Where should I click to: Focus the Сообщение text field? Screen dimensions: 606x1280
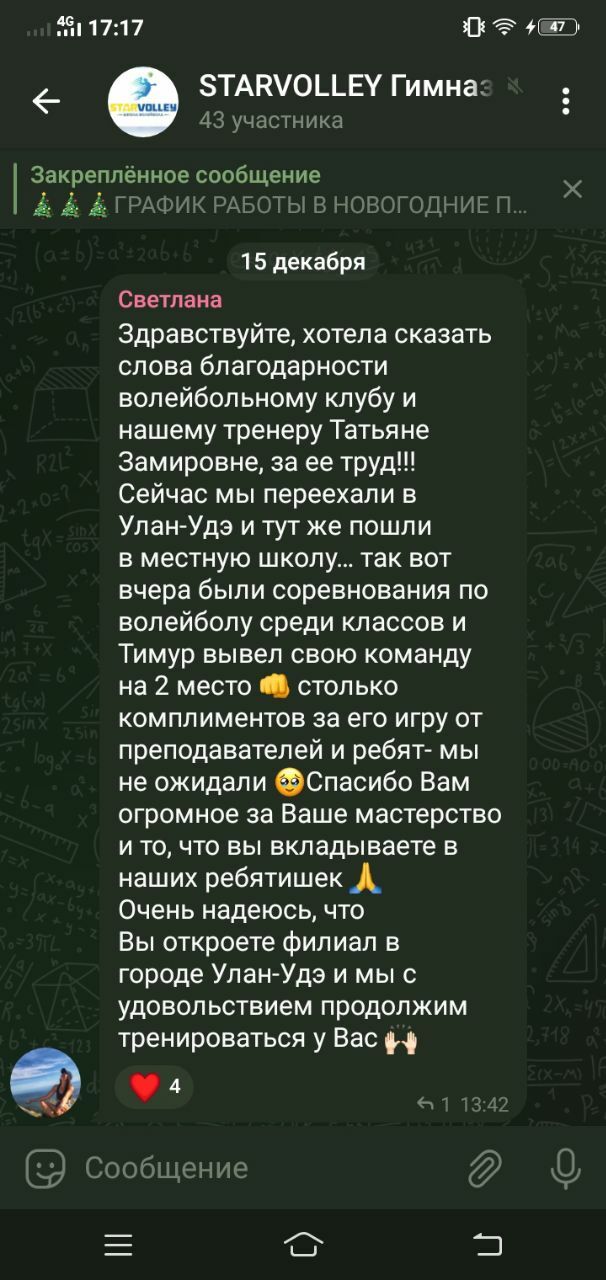pos(260,1168)
